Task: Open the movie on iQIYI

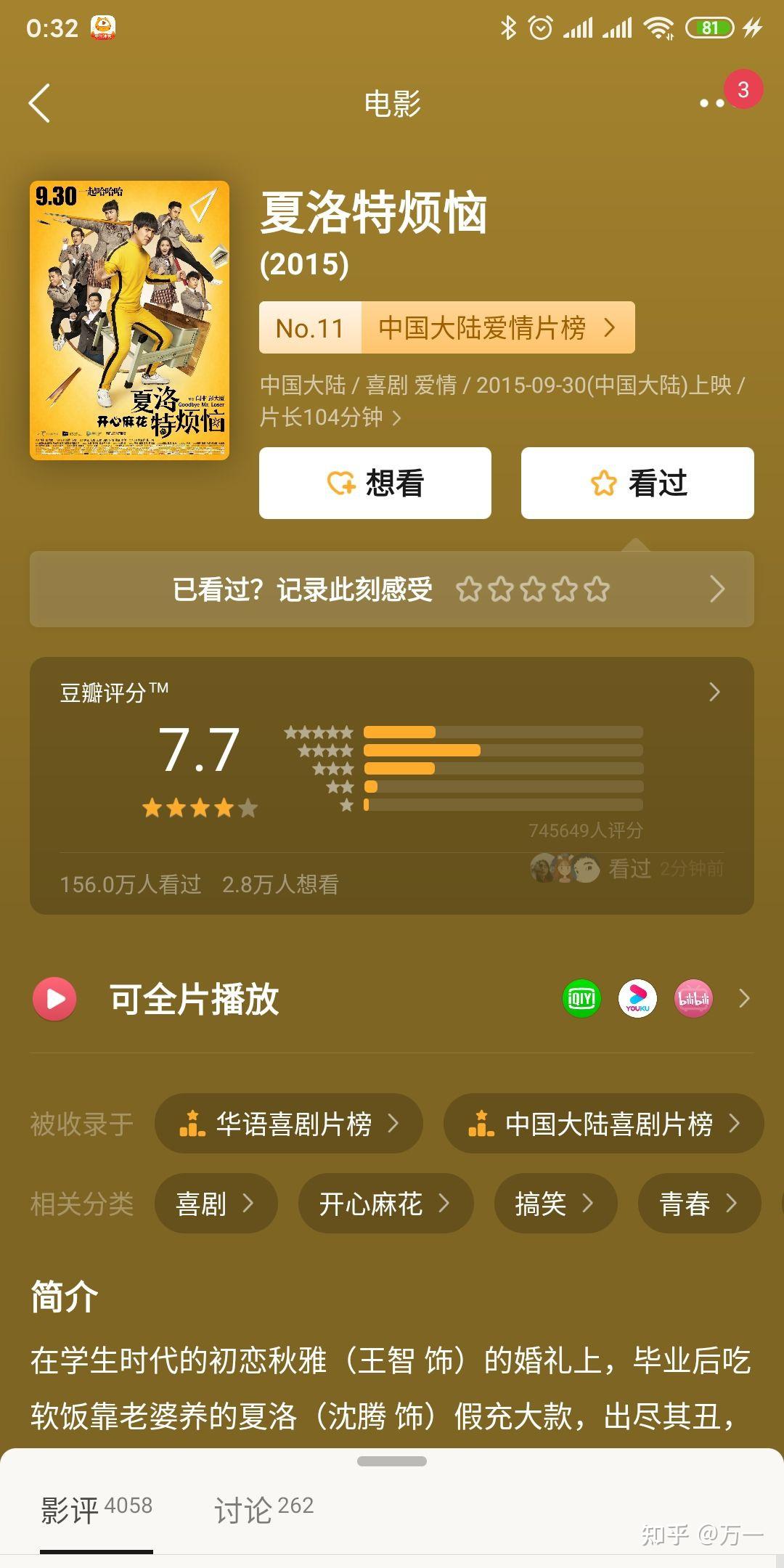Action: tap(580, 998)
